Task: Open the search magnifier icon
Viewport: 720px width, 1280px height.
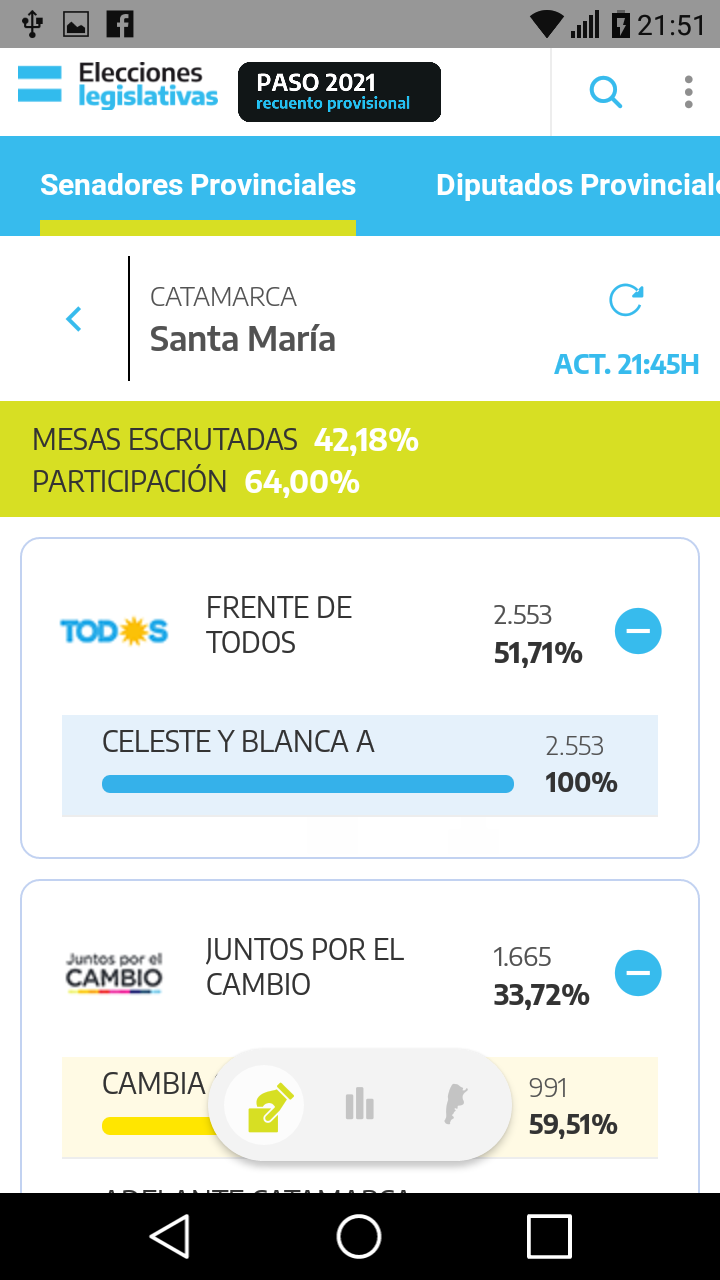Action: point(606,92)
